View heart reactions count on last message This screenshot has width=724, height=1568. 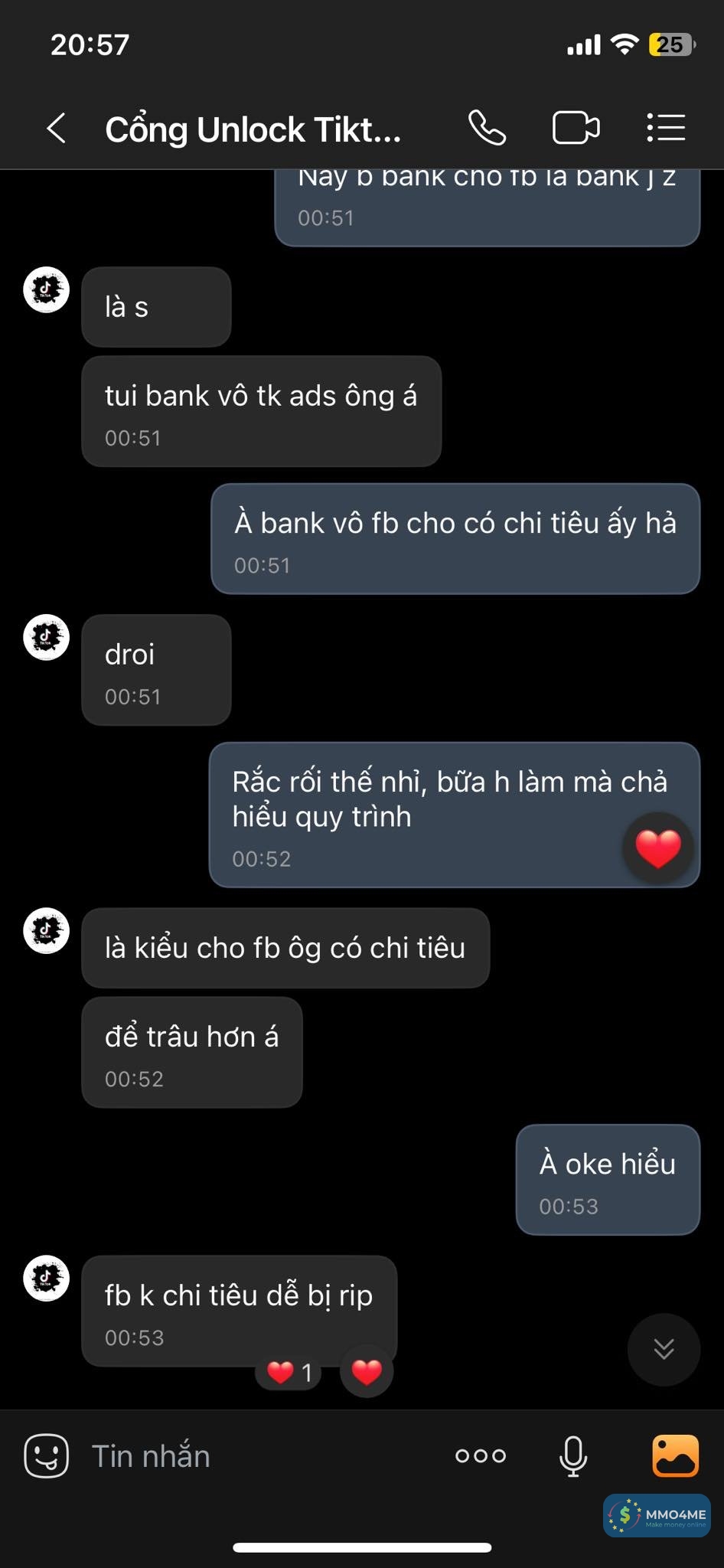[x=289, y=1373]
